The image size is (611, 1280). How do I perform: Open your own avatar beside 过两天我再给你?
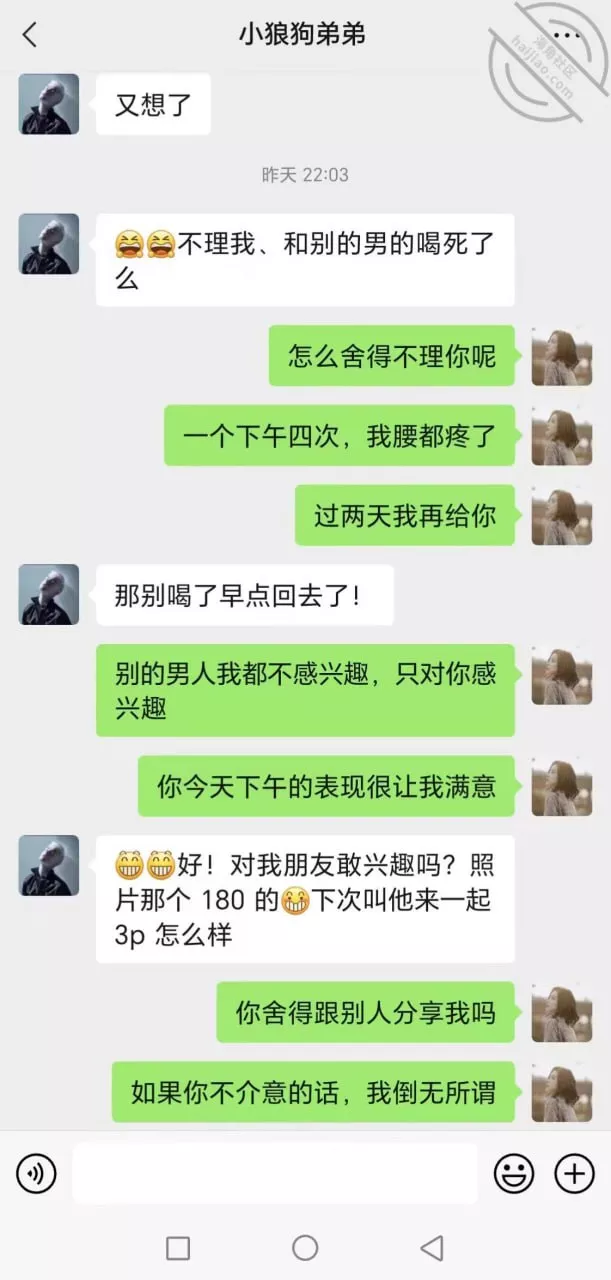click(561, 516)
